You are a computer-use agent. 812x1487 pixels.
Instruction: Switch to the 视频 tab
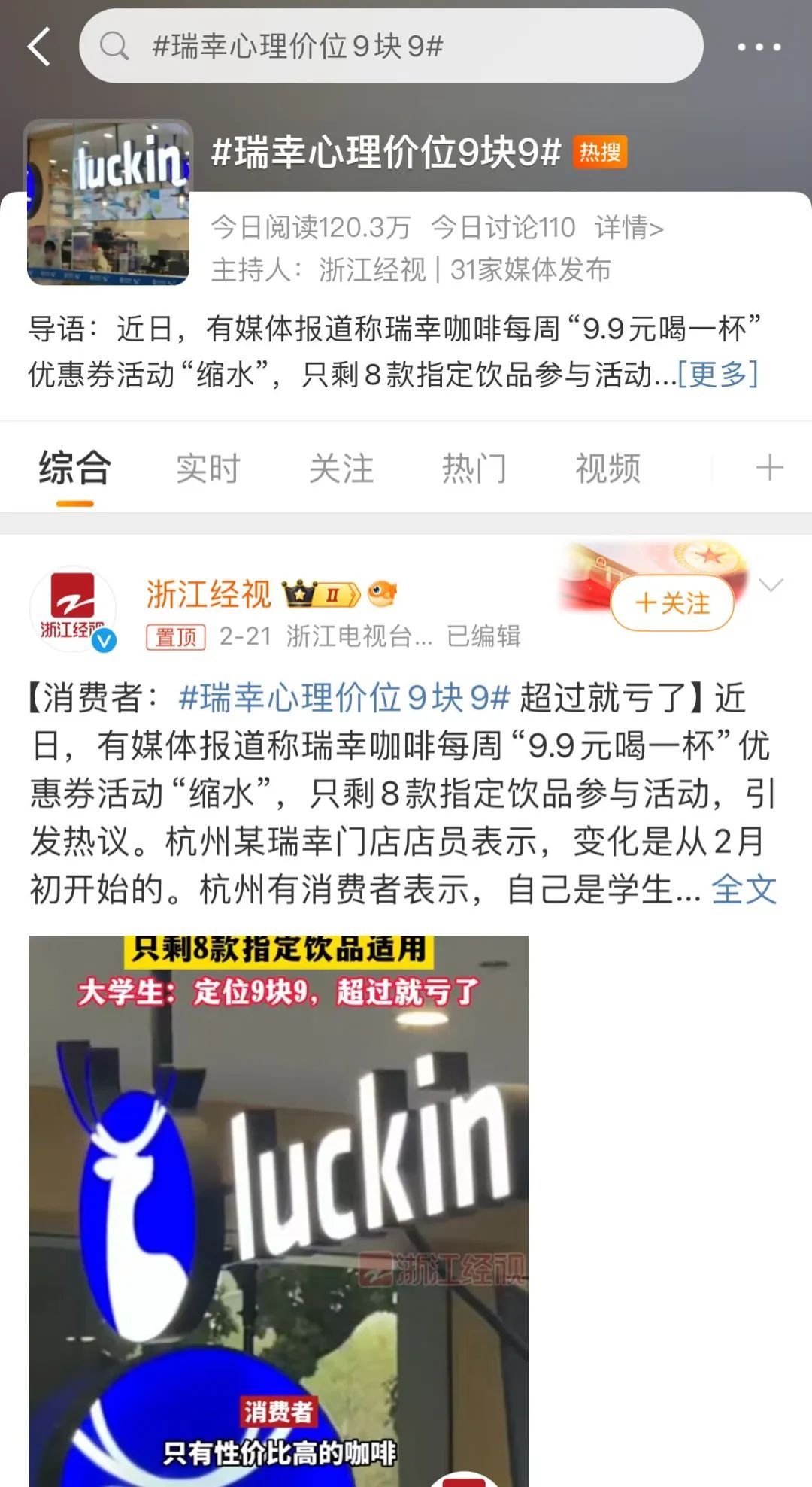607,469
